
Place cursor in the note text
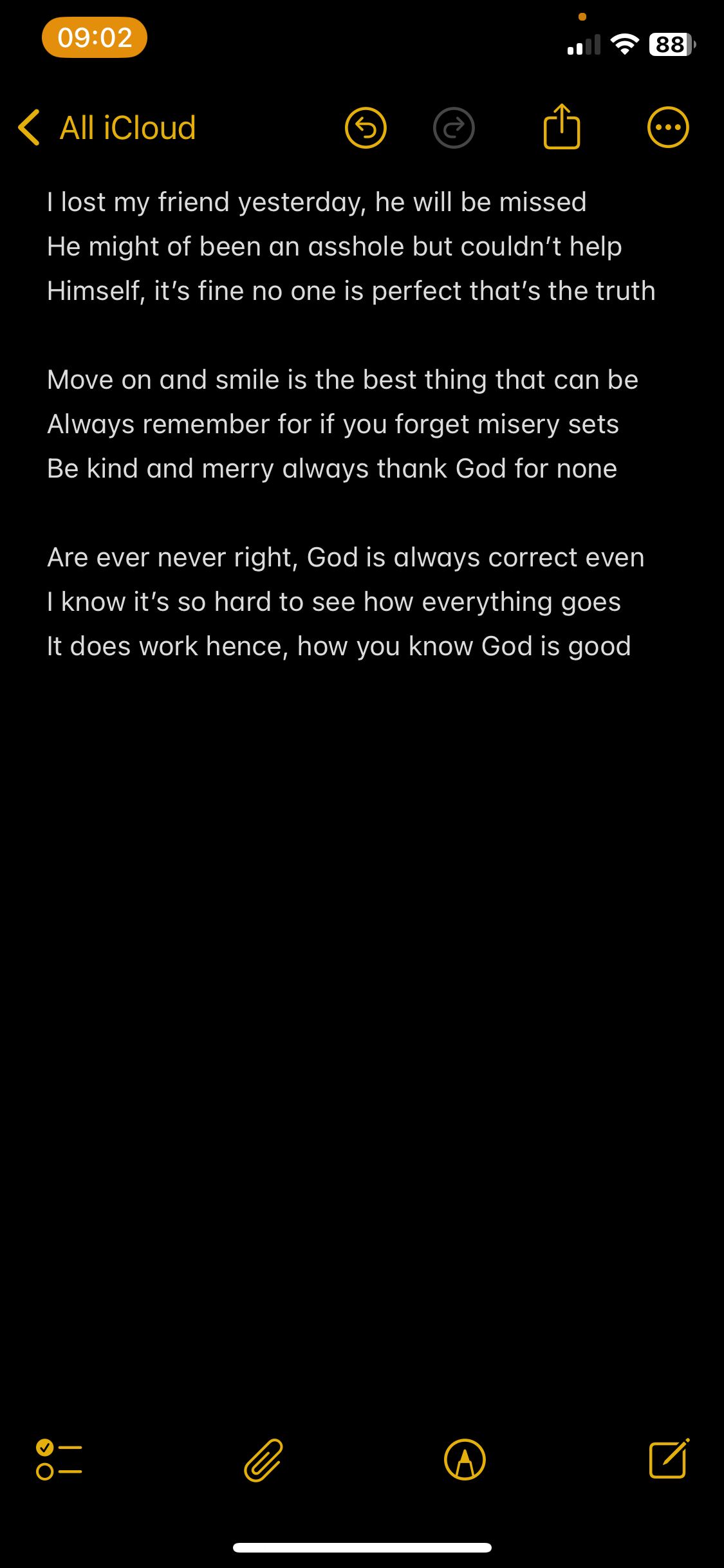point(351,424)
